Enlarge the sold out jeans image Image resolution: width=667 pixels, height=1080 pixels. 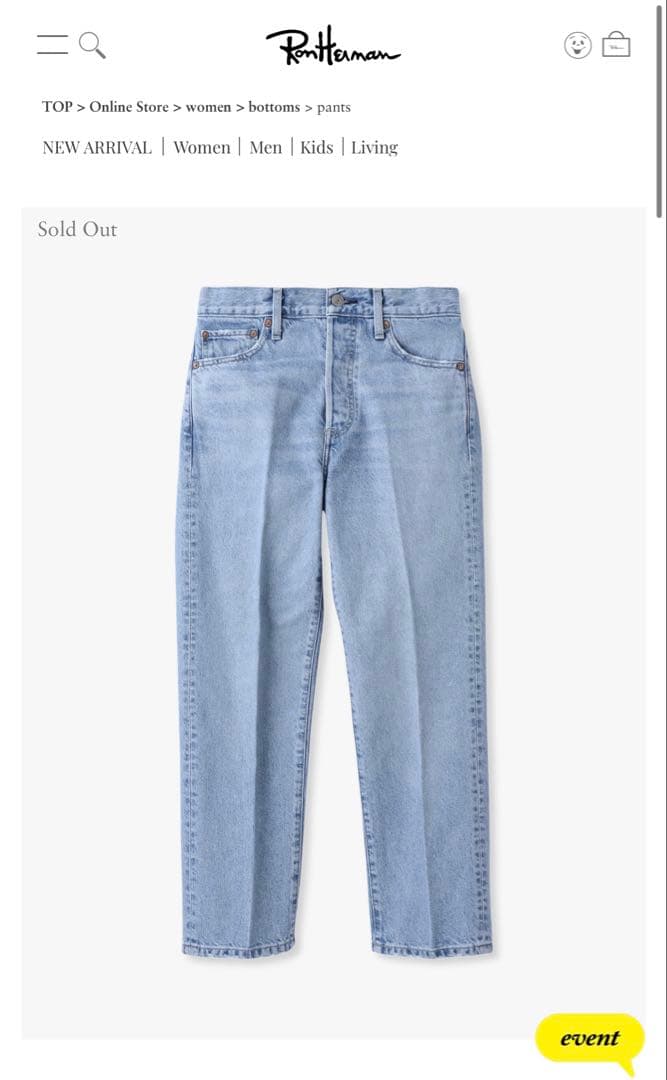coord(333,620)
